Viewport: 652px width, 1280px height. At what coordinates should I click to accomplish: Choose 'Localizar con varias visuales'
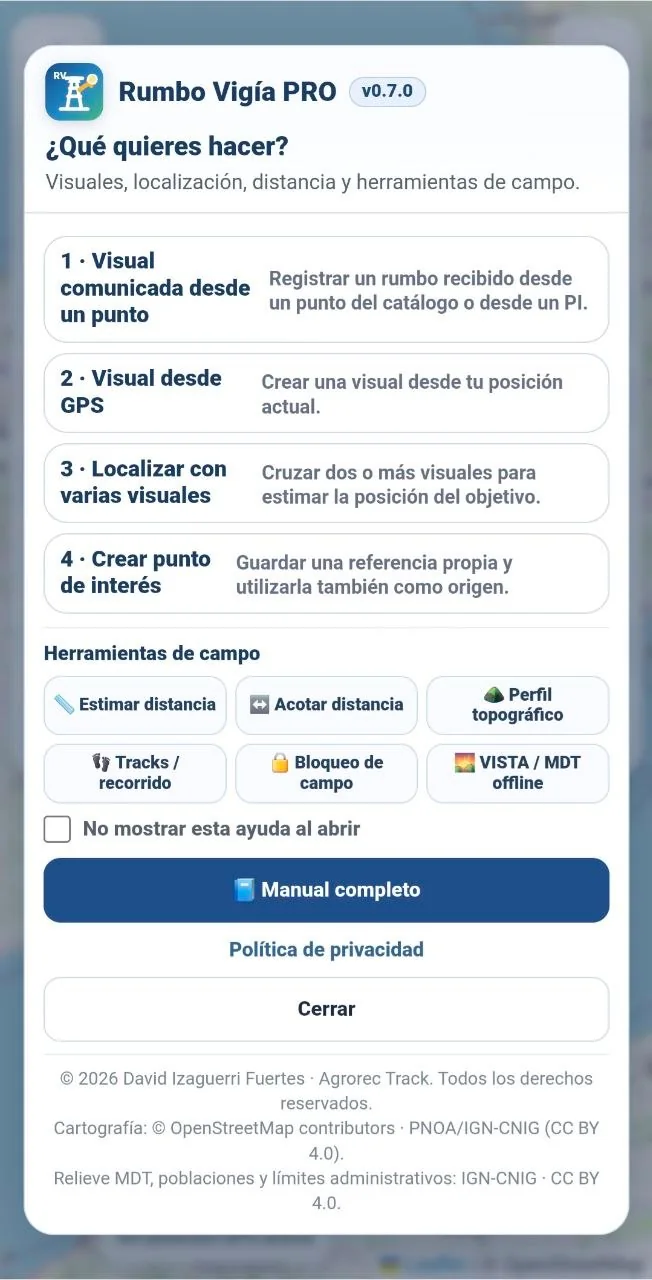point(326,483)
